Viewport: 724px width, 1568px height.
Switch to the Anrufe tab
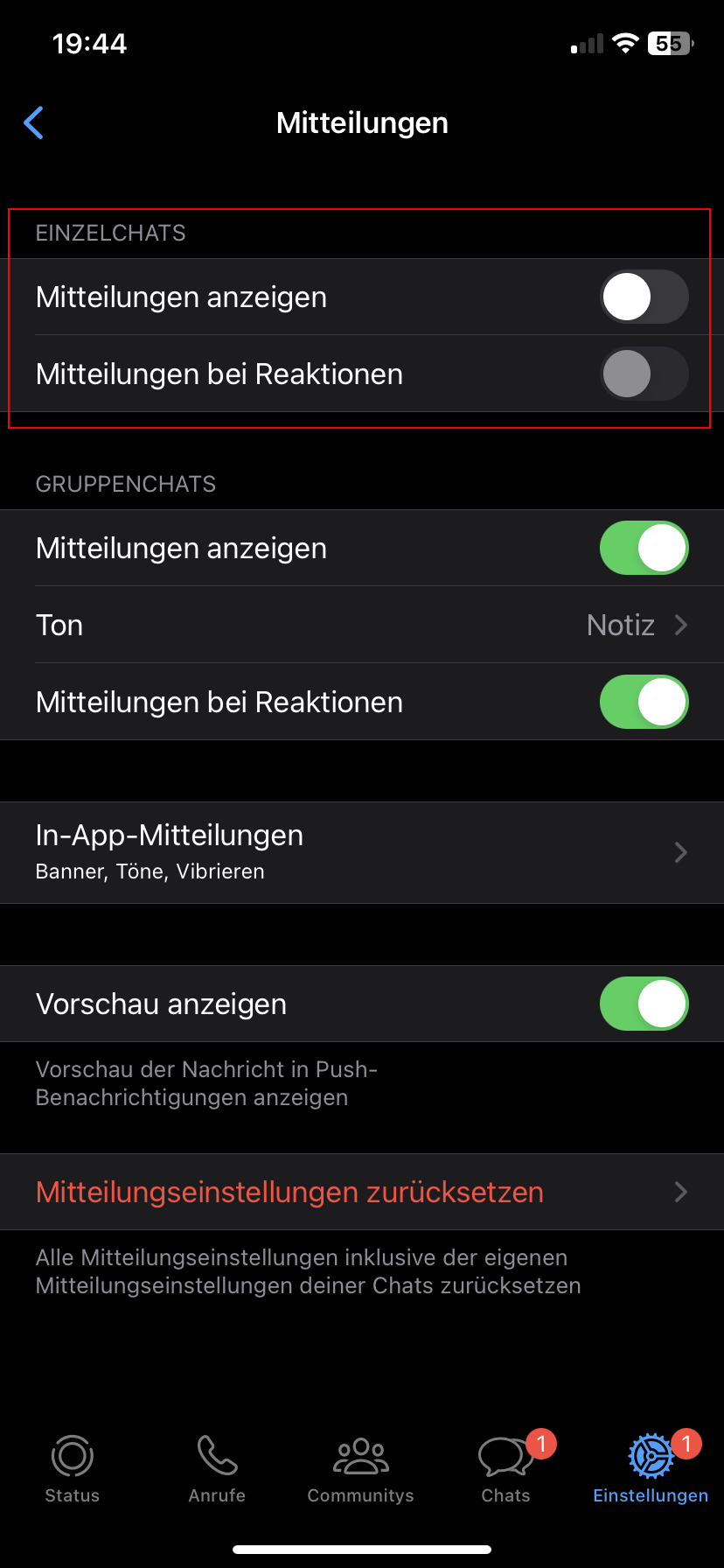(x=217, y=1468)
